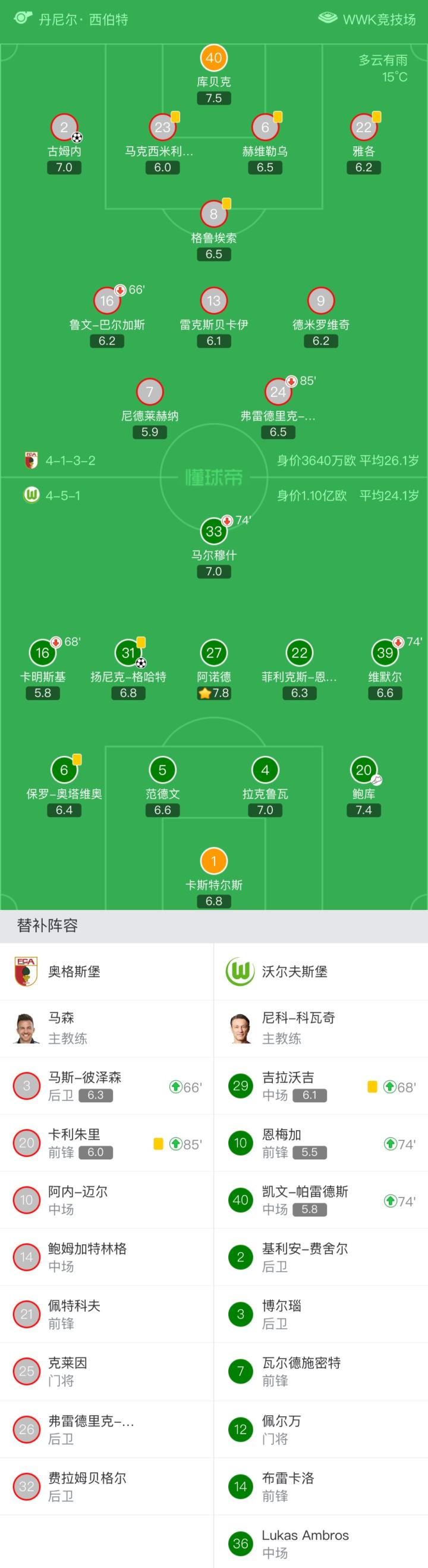This screenshot has height=1568, width=428.
Task: Open 马尔穆什 number 33 profile
Action: coord(213,531)
